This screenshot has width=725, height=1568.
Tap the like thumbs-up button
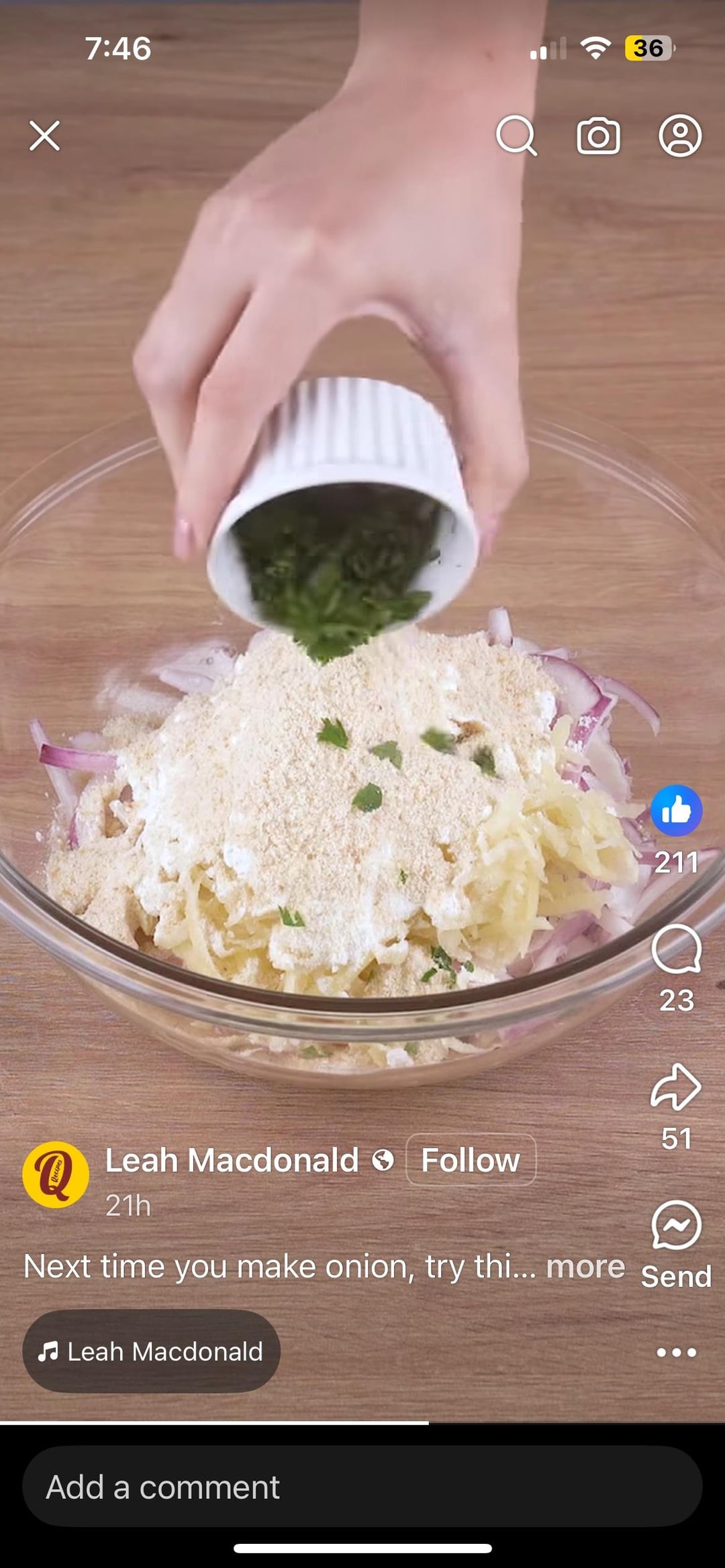point(676,811)
